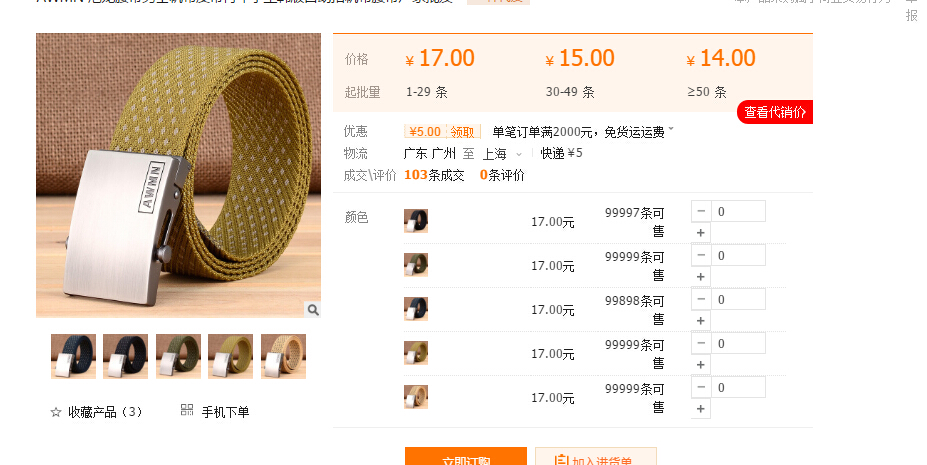
Task: Select the green belt thumbnail below photo
Action: 178,356
